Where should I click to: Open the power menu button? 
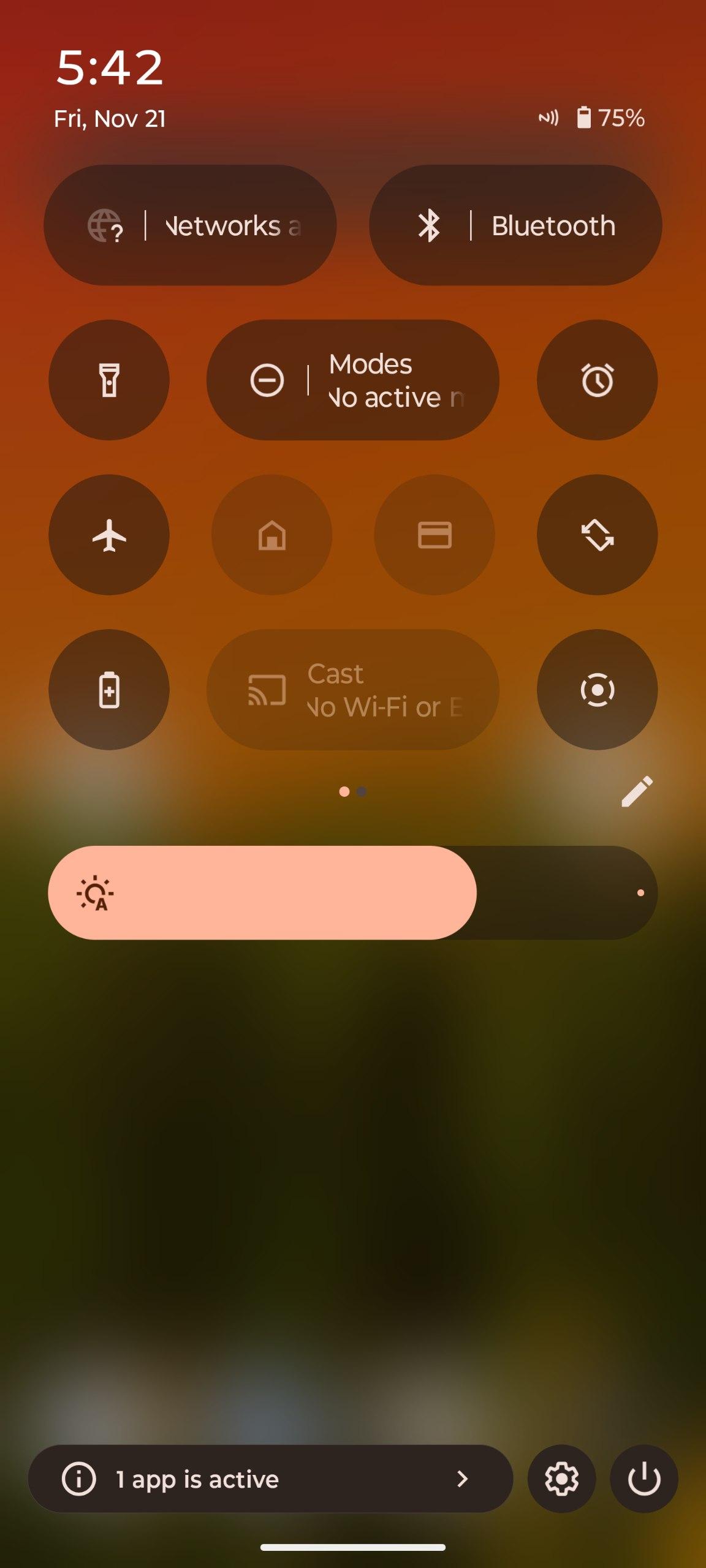click(644, 1479)
